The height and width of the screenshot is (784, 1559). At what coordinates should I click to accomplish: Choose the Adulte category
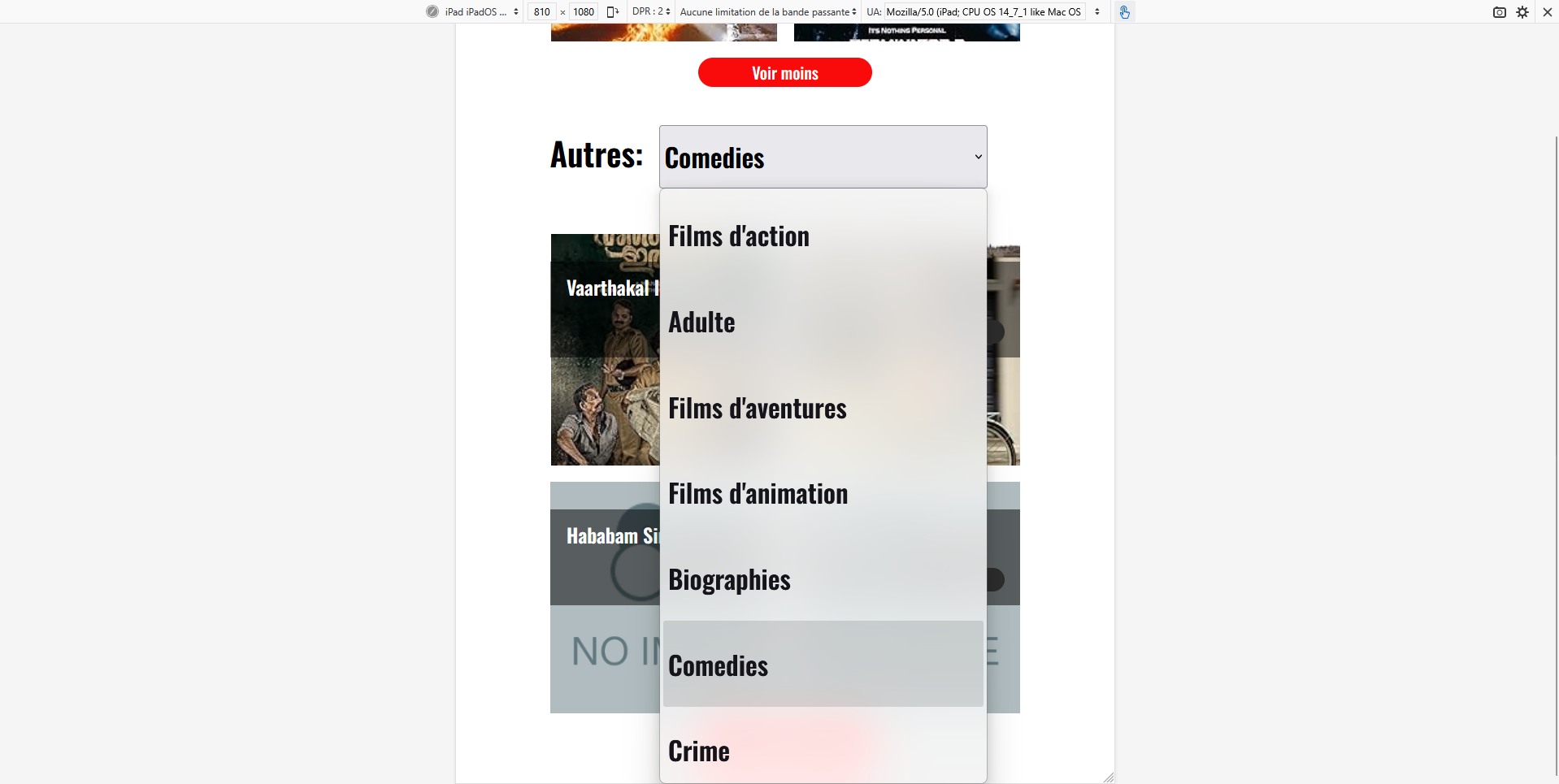823,323
